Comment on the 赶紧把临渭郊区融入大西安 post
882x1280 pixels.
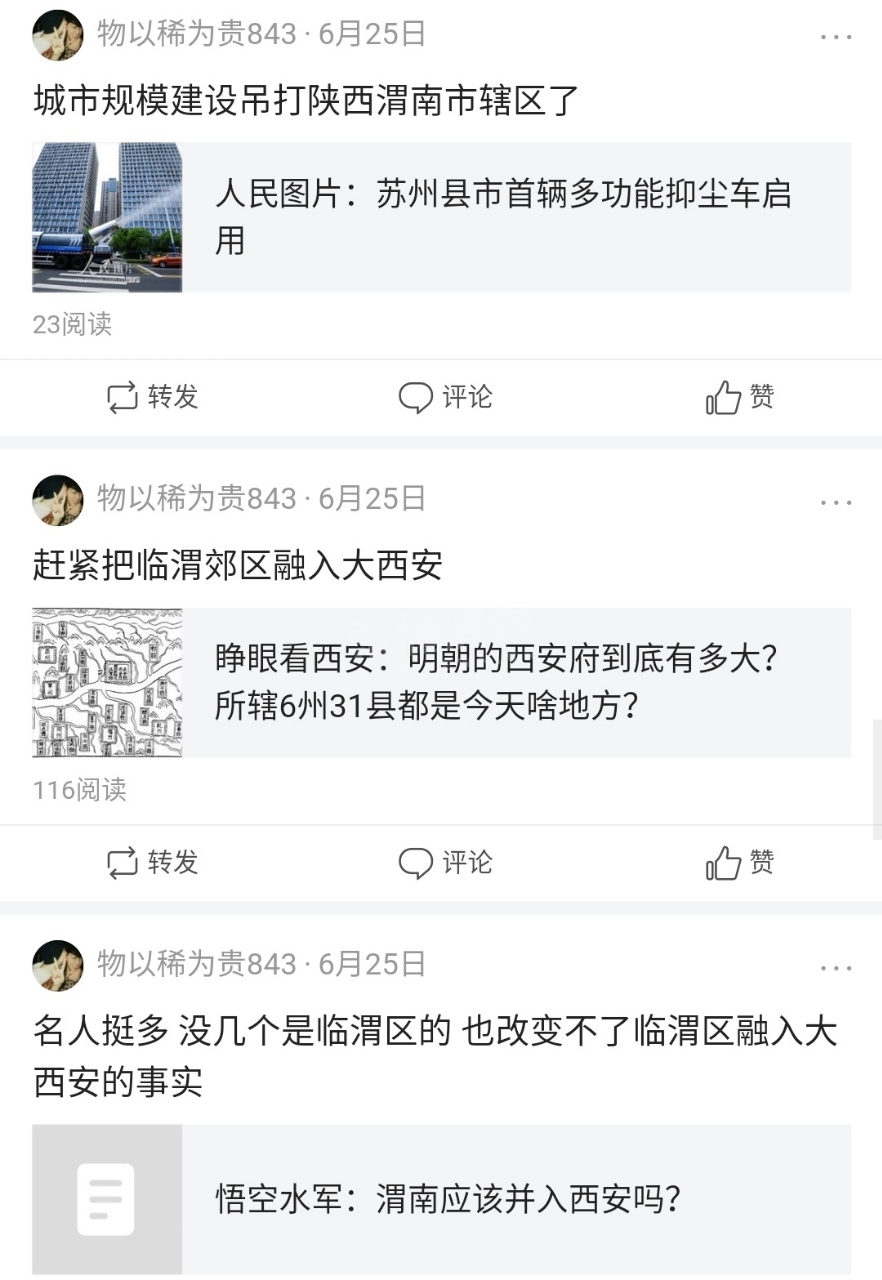(x=445, y=862)
